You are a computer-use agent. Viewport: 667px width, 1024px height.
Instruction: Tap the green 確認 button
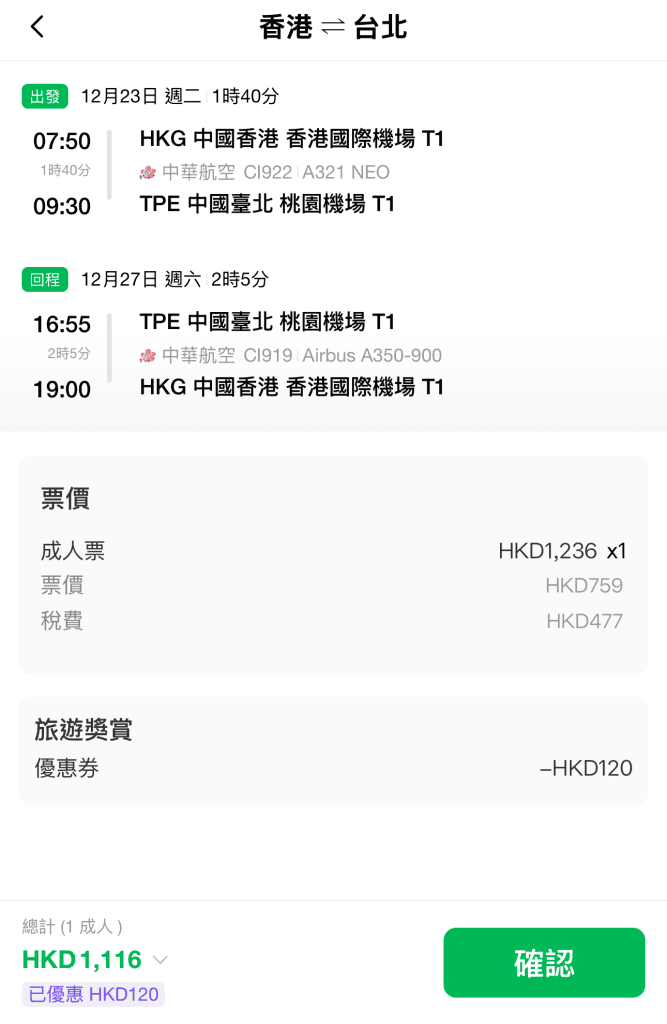[544, 962]
